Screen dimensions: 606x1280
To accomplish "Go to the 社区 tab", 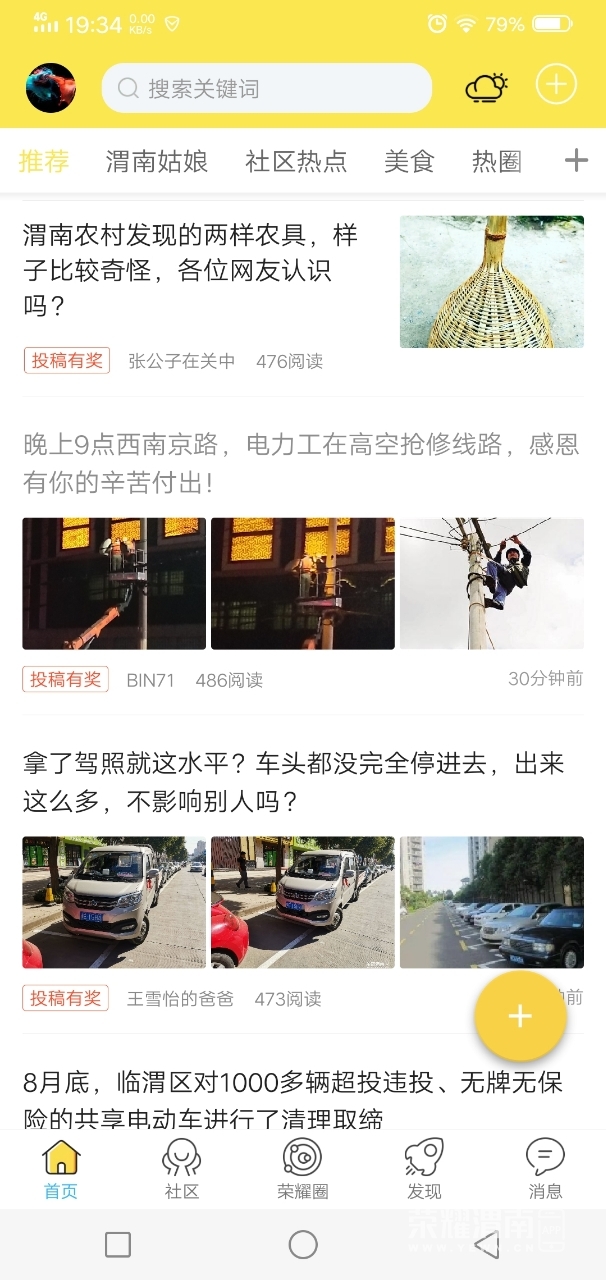I will [x=182, y=1168].
